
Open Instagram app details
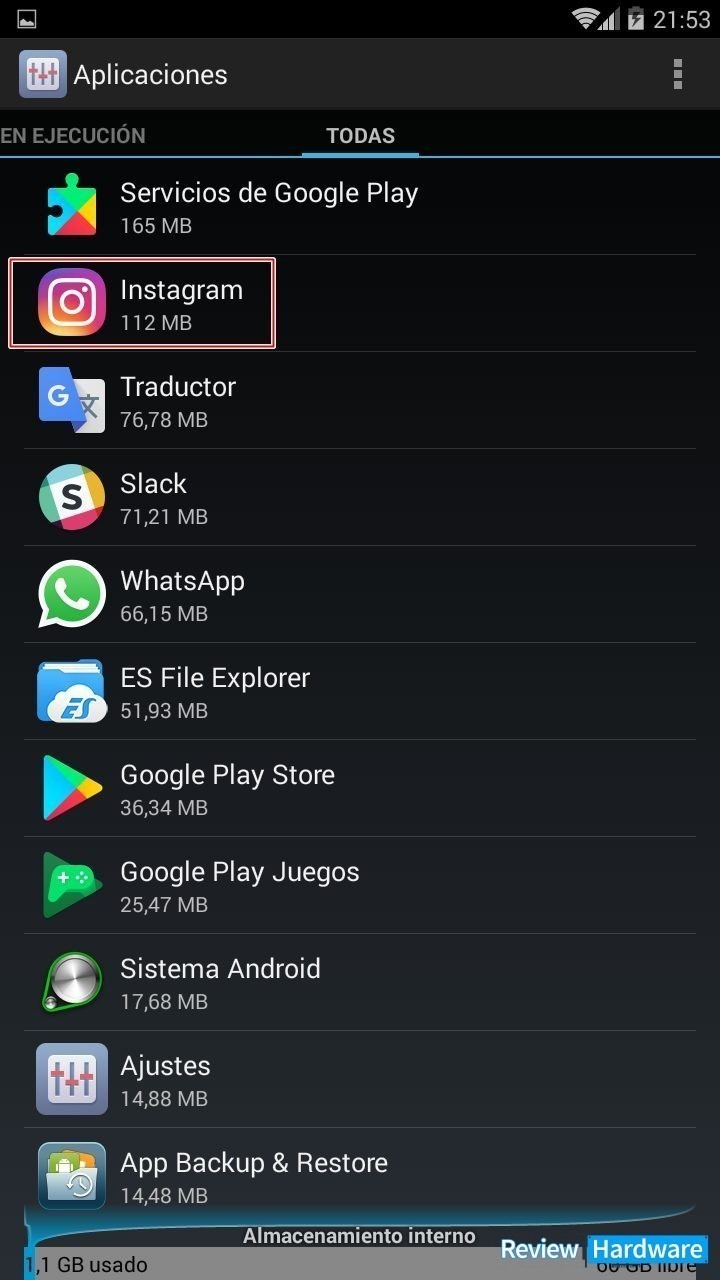360,304
